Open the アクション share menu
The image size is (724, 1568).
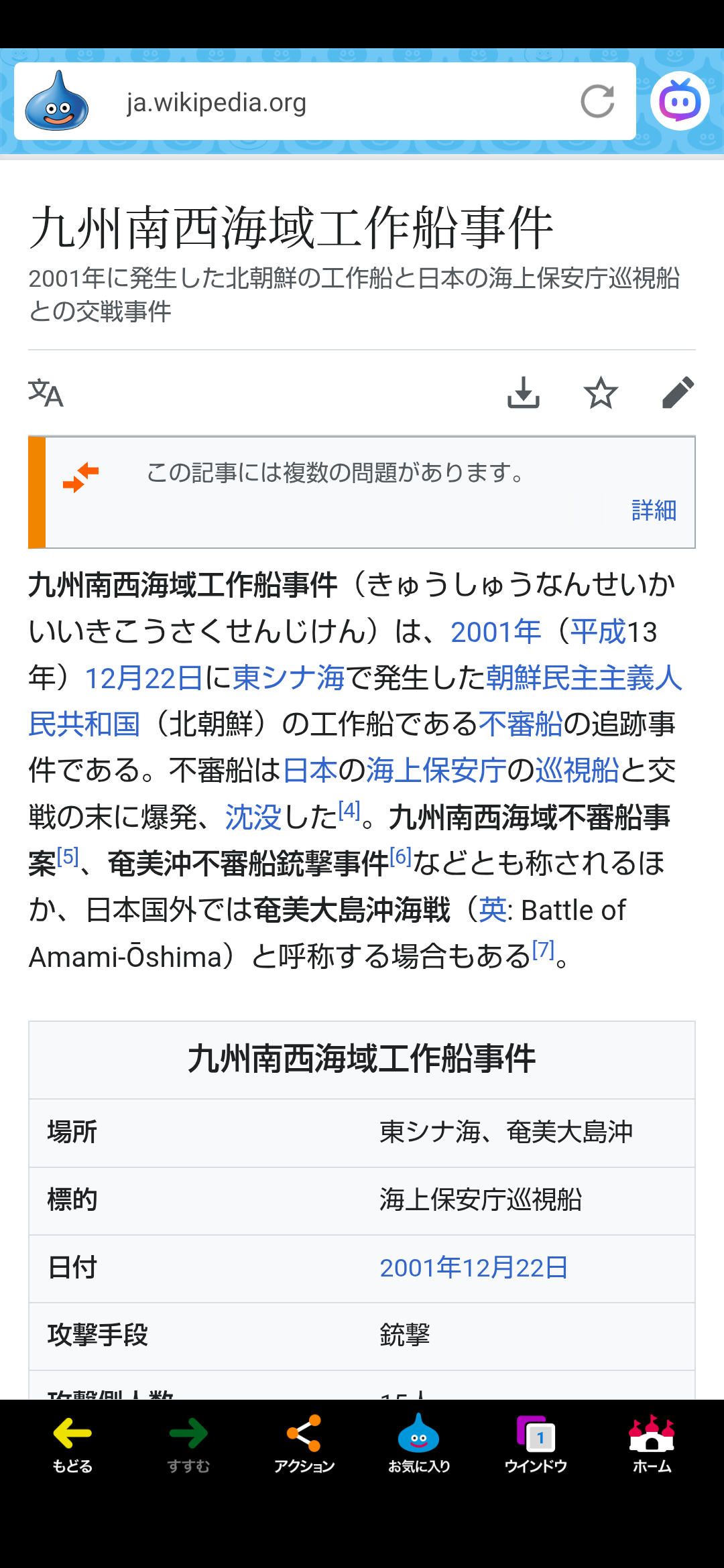click(x=304, y=1445)
